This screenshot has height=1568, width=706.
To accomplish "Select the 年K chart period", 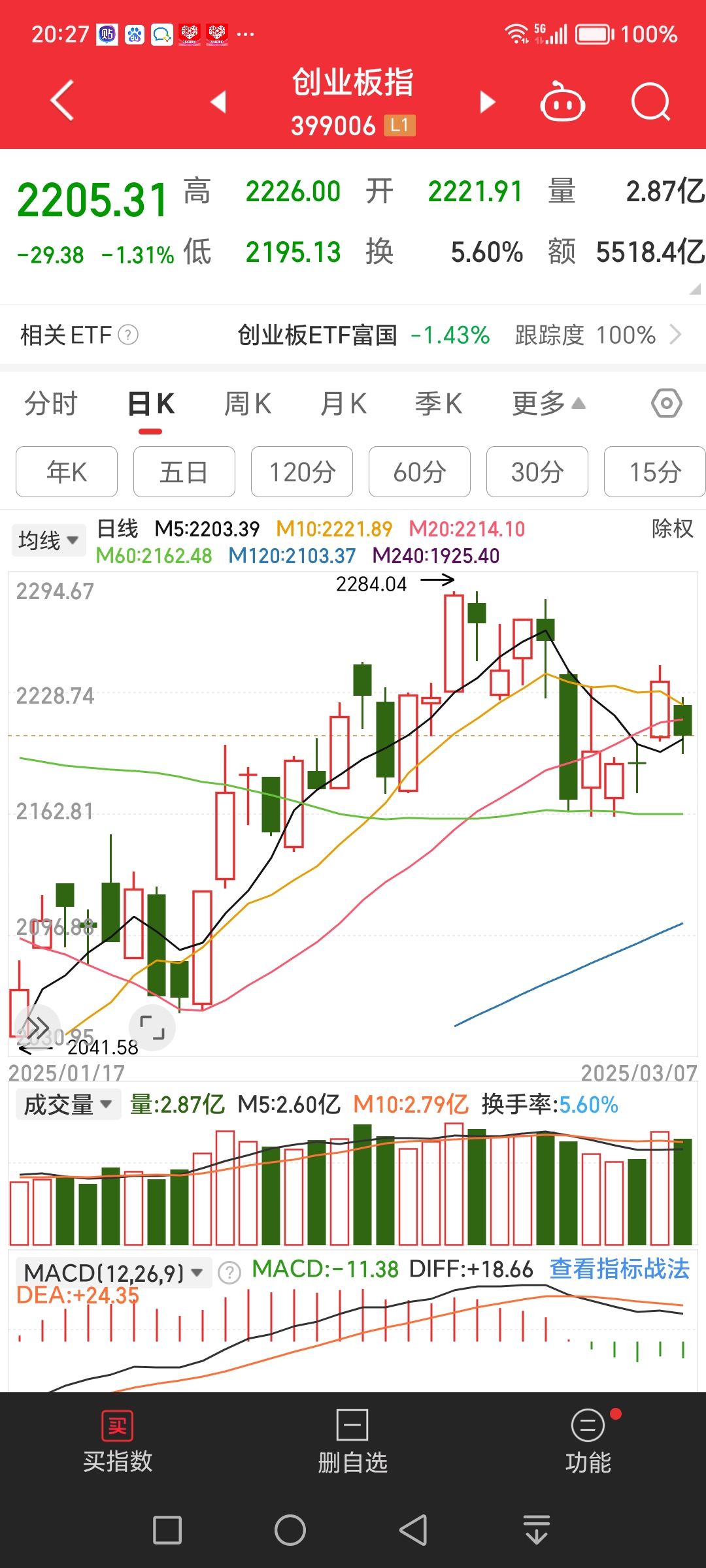I will pos(67,472).
